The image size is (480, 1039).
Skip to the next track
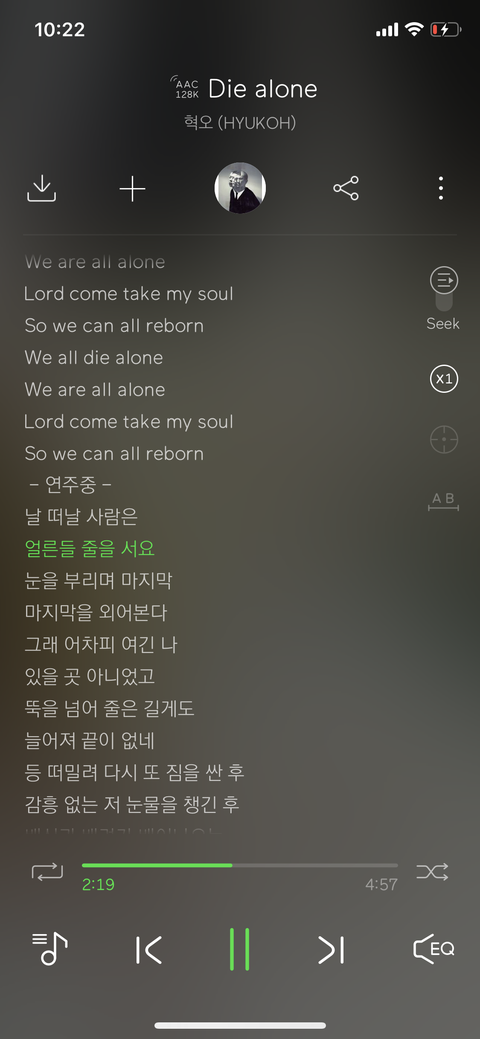(x=331, y=950)
